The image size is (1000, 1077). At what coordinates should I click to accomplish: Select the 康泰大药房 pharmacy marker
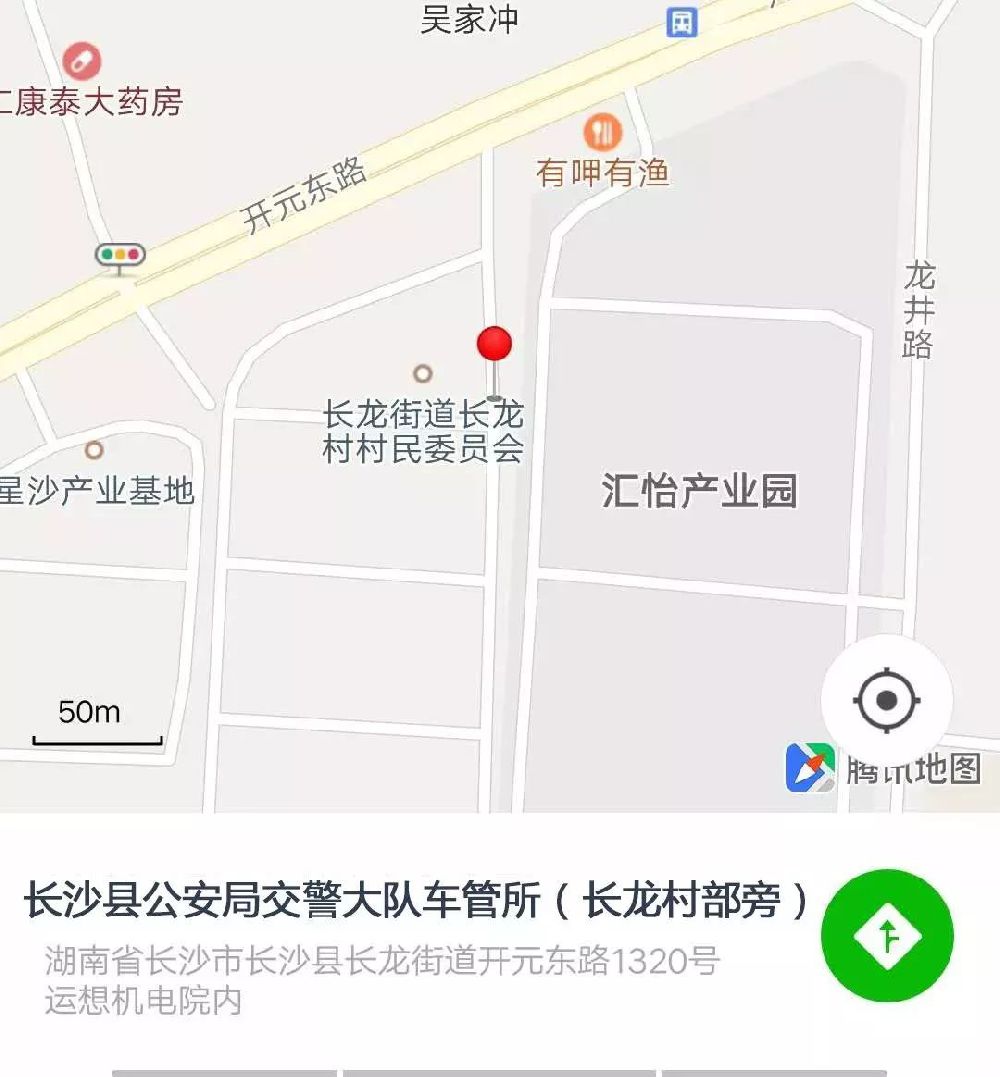(82, 62)
